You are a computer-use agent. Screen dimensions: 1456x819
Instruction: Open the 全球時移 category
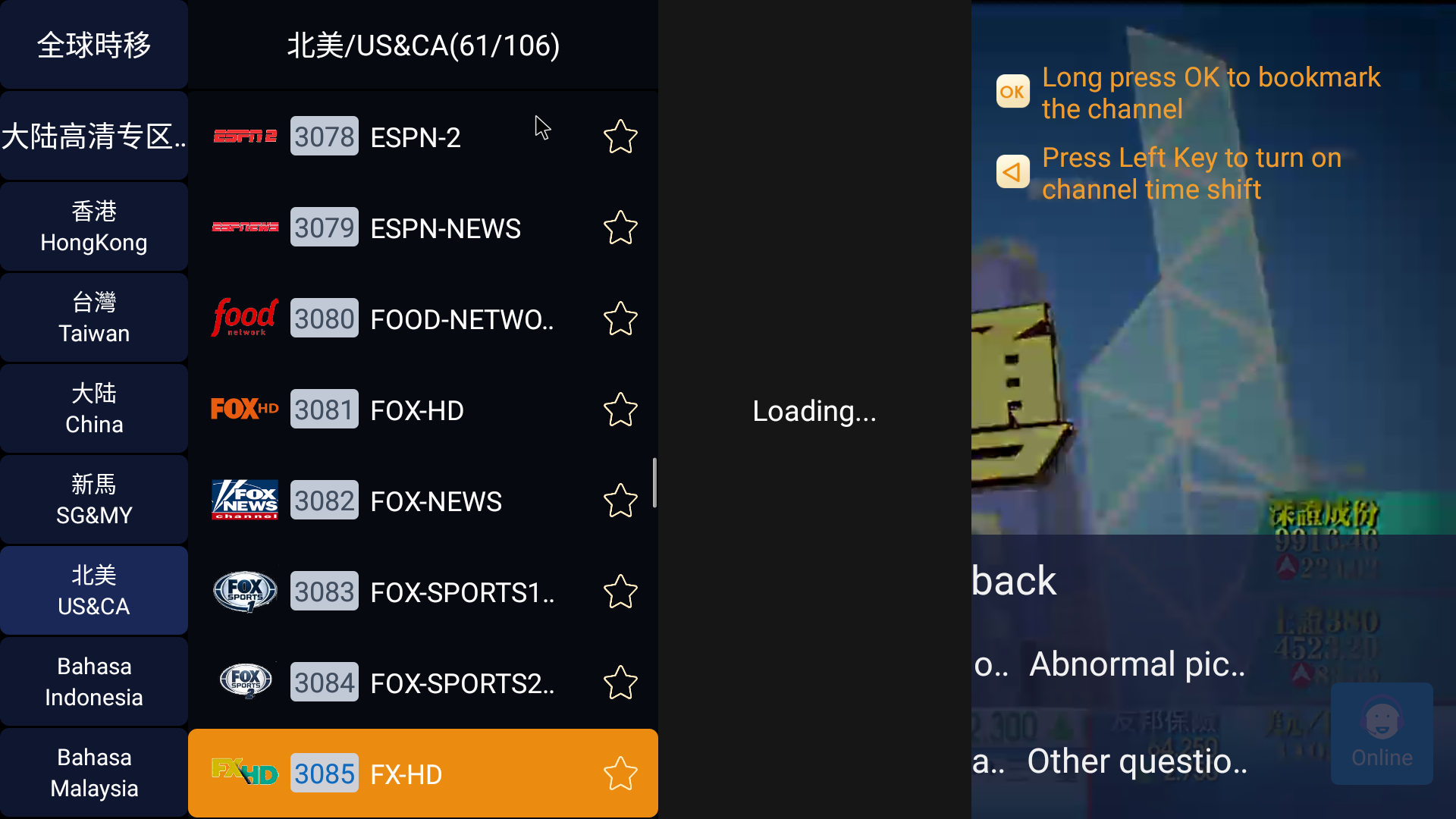click(94, 45)
